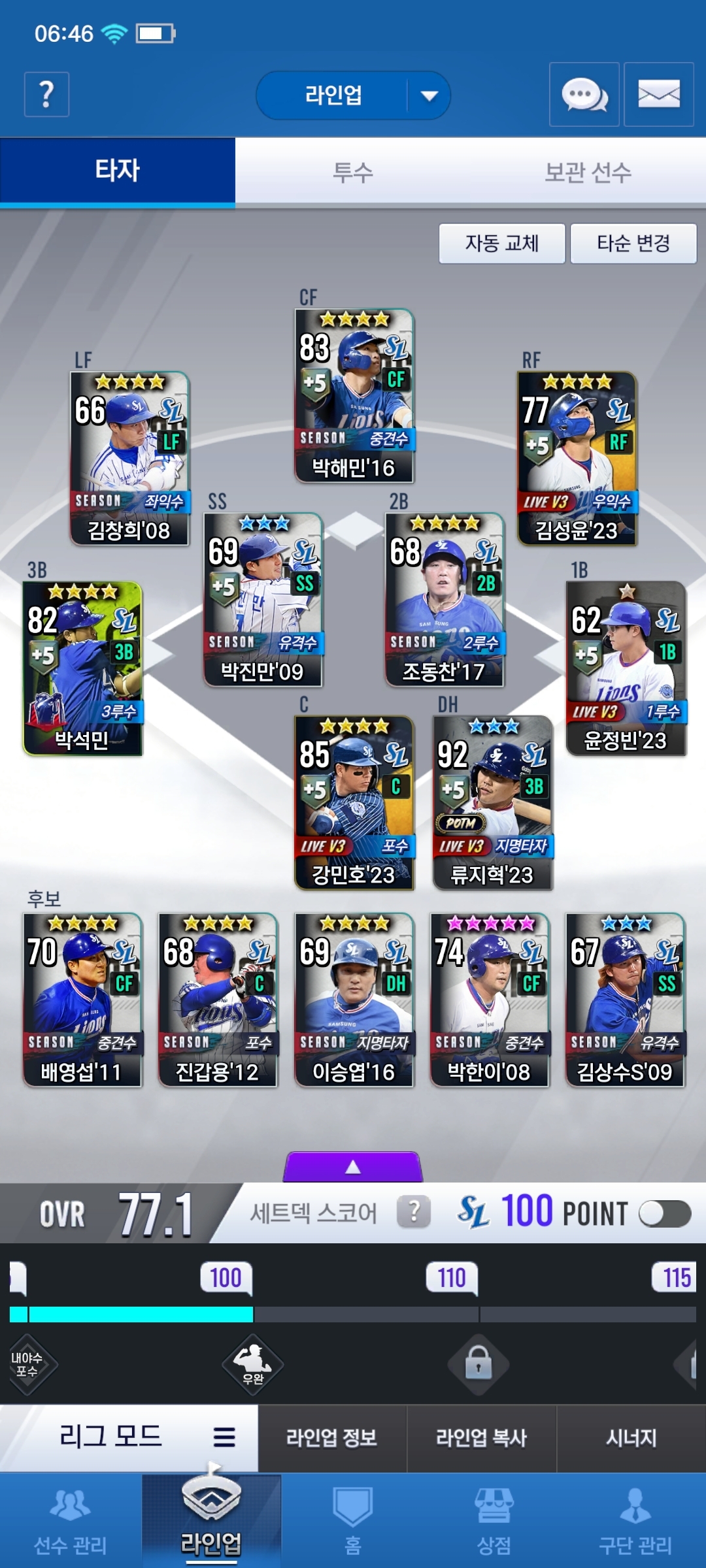The image size is (706, 1568).
Task: Select the 류지혁'23 DH player card
Action: (x=492, y=802)
